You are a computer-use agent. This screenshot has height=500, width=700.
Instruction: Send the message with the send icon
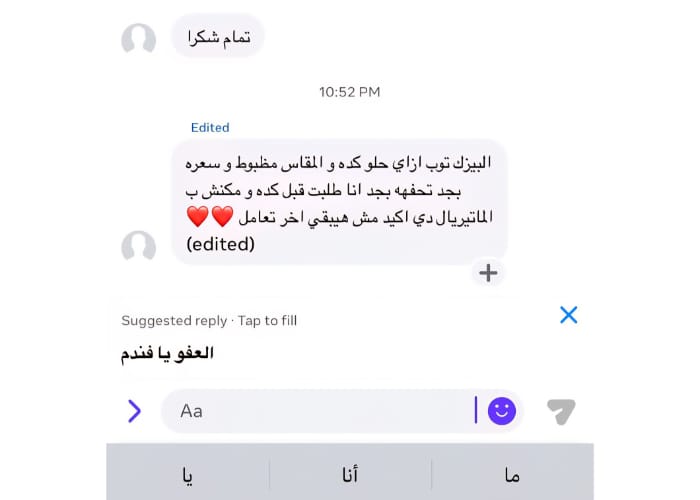561,410
